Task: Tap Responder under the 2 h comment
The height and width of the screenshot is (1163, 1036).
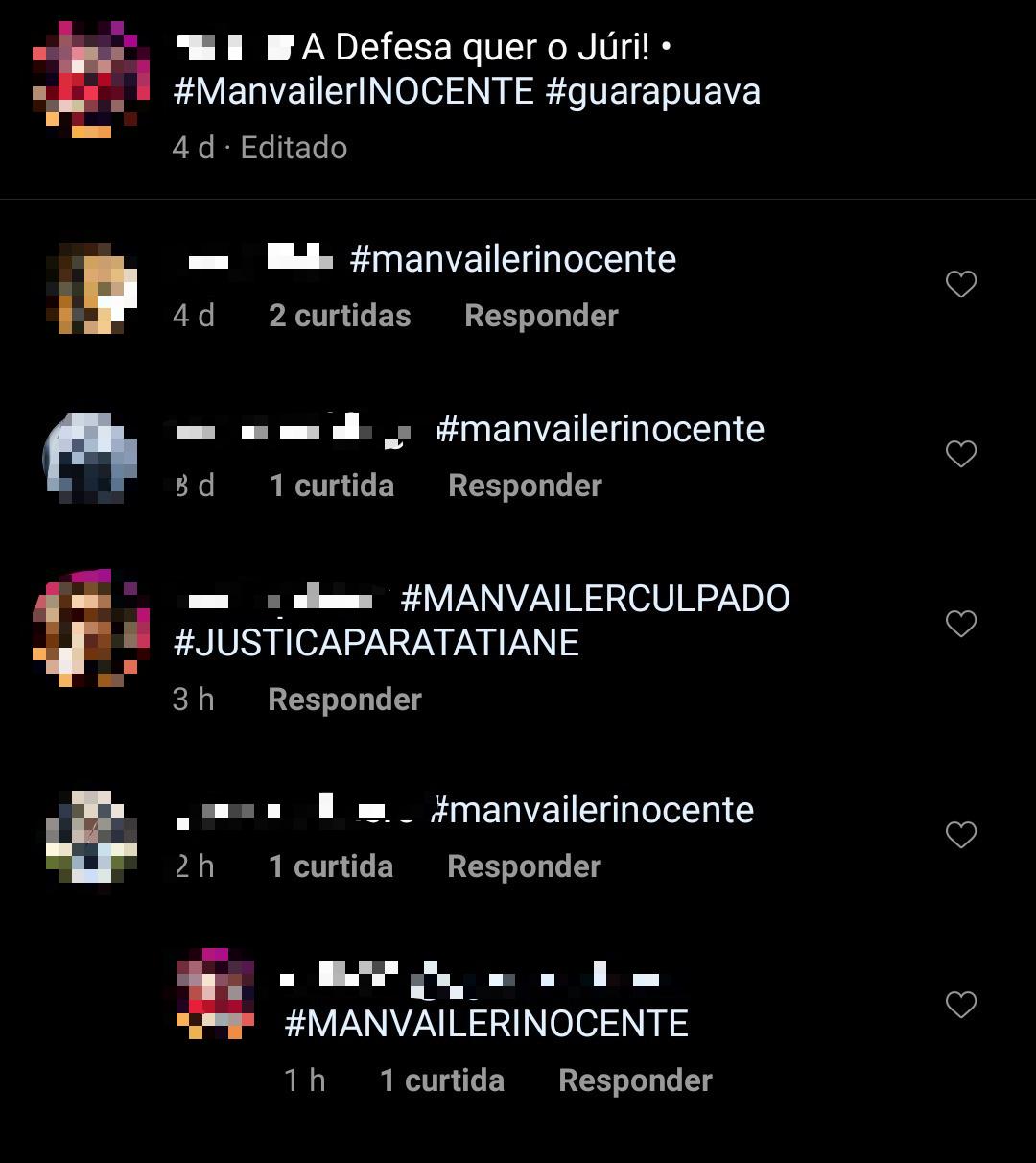Action: 524,866
